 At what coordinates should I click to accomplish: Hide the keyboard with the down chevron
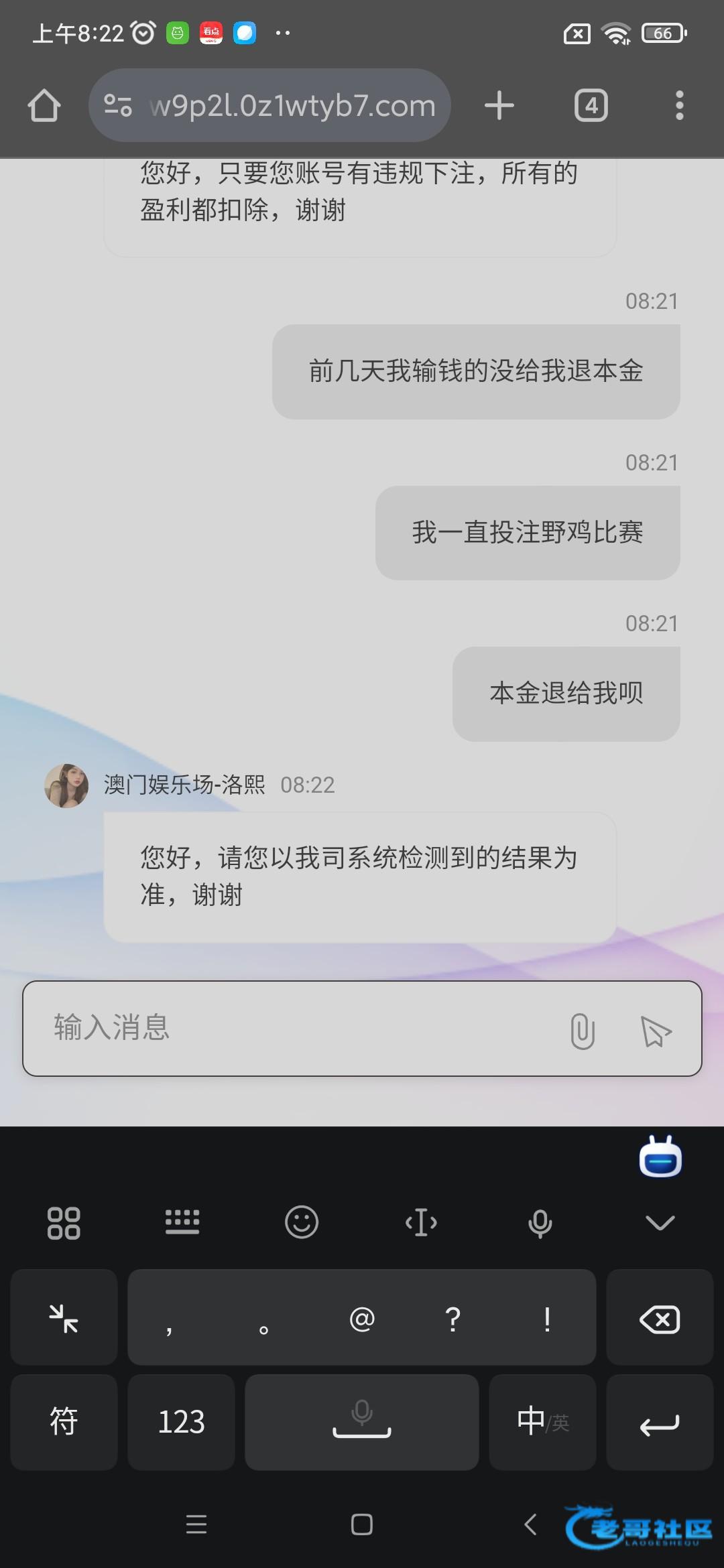click(660, 1222)
